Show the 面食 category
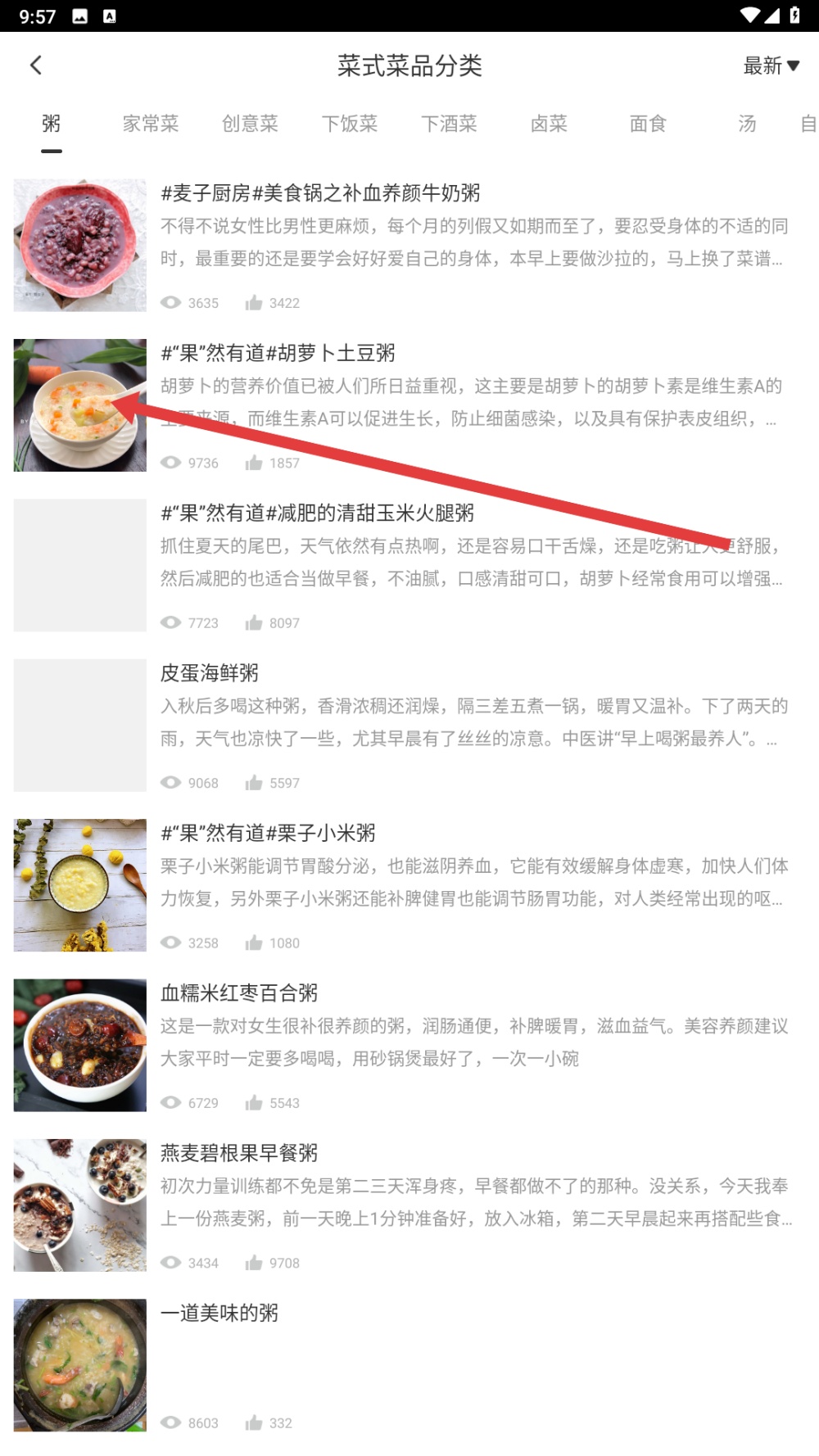Image resolution: width=819 pixels, height=1456 pixels. click(648, 124)
